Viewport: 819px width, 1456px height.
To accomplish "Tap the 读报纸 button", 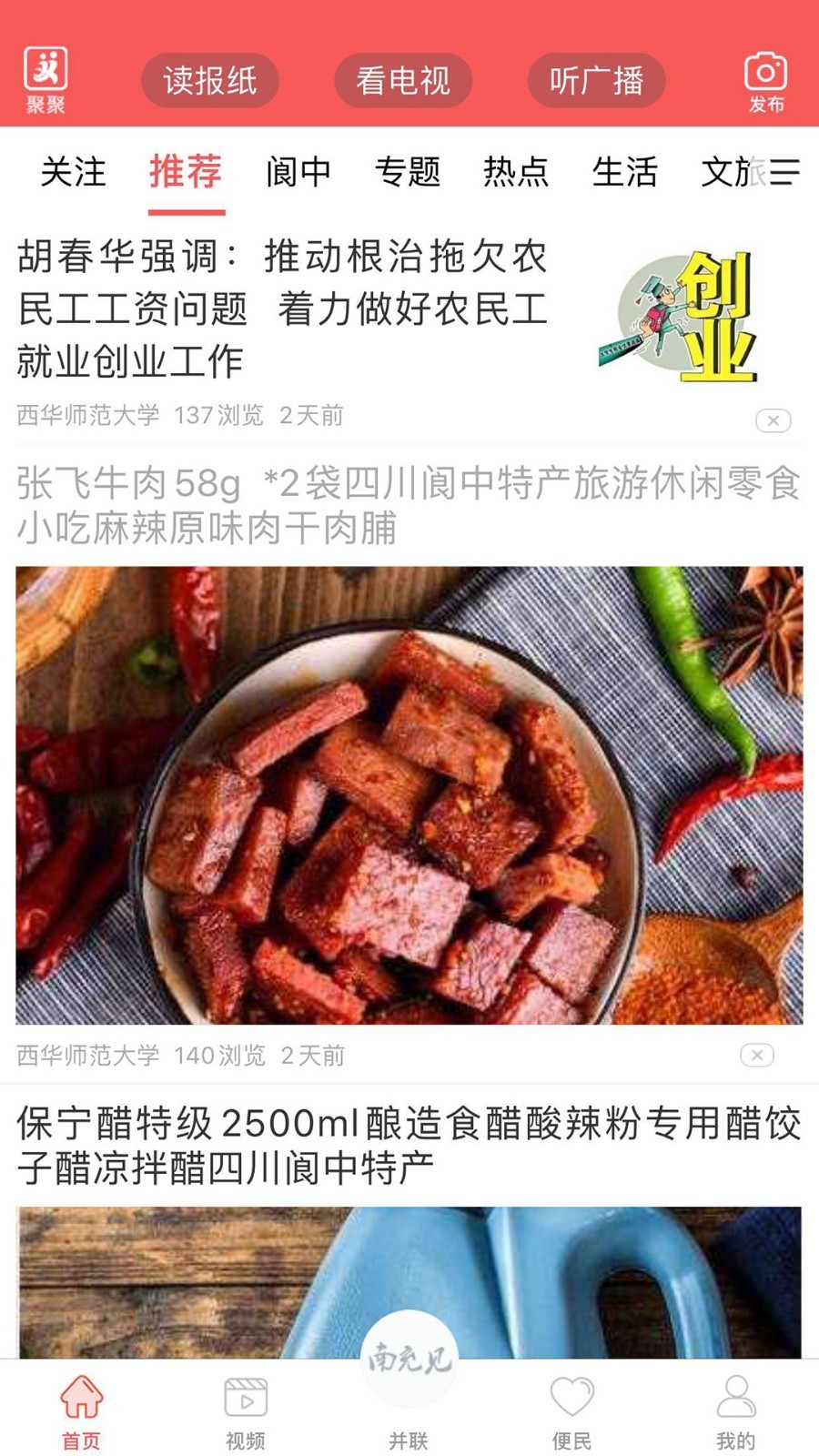I will point(210,81).
